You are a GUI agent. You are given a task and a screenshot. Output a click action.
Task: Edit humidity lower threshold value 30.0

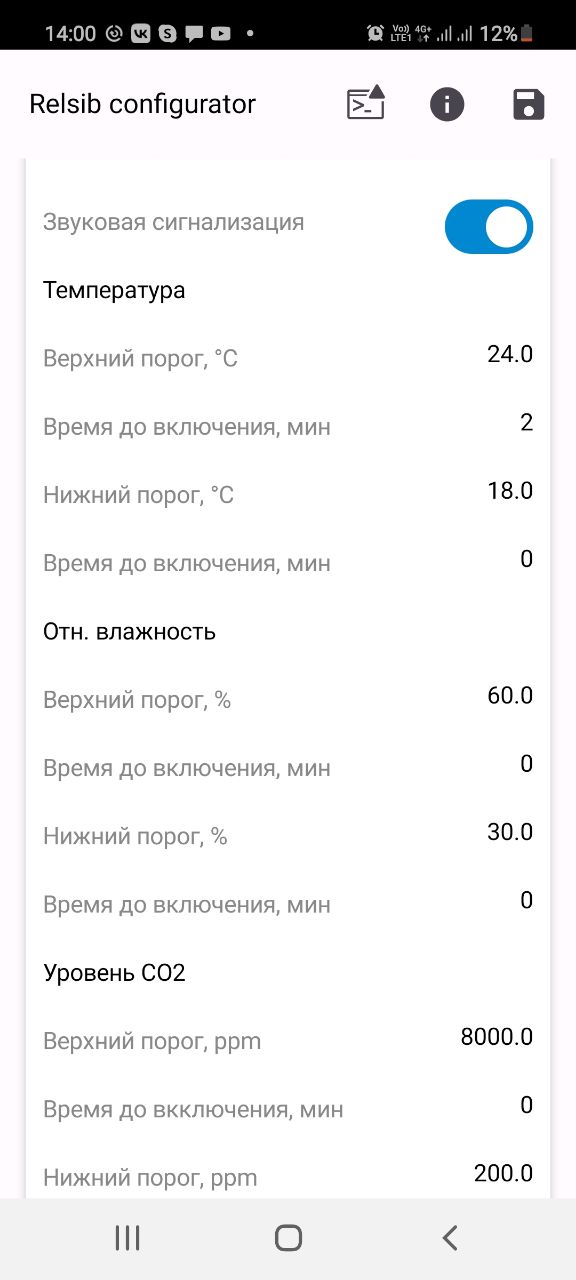tap(510, 832)
